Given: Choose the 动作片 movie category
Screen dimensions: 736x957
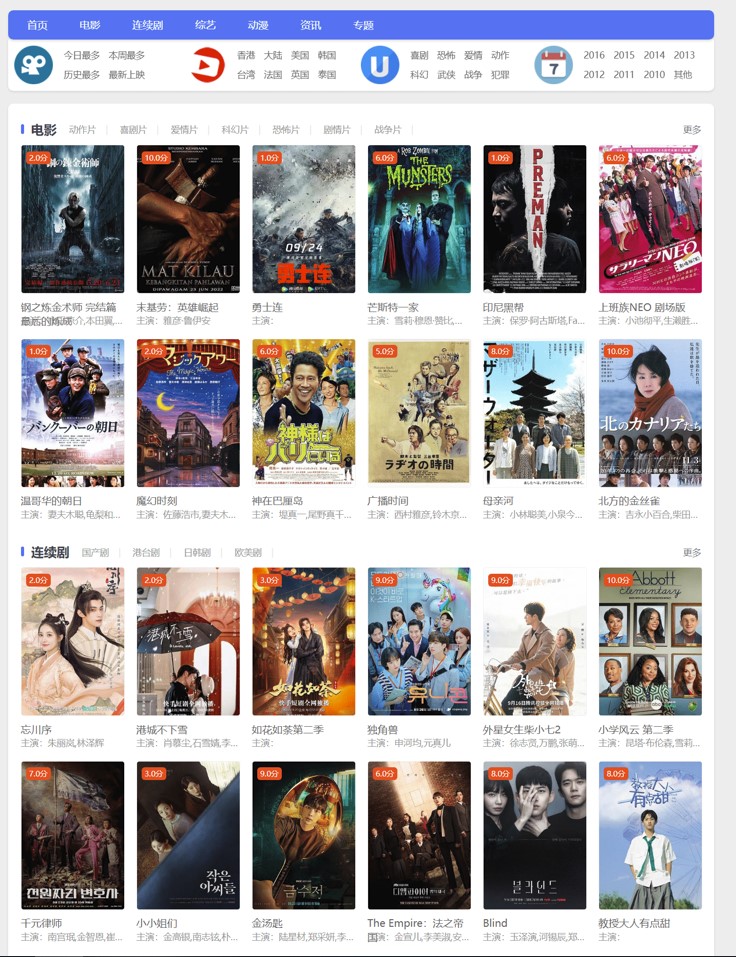Looking at the screenshot, I should tap(83, 130).
